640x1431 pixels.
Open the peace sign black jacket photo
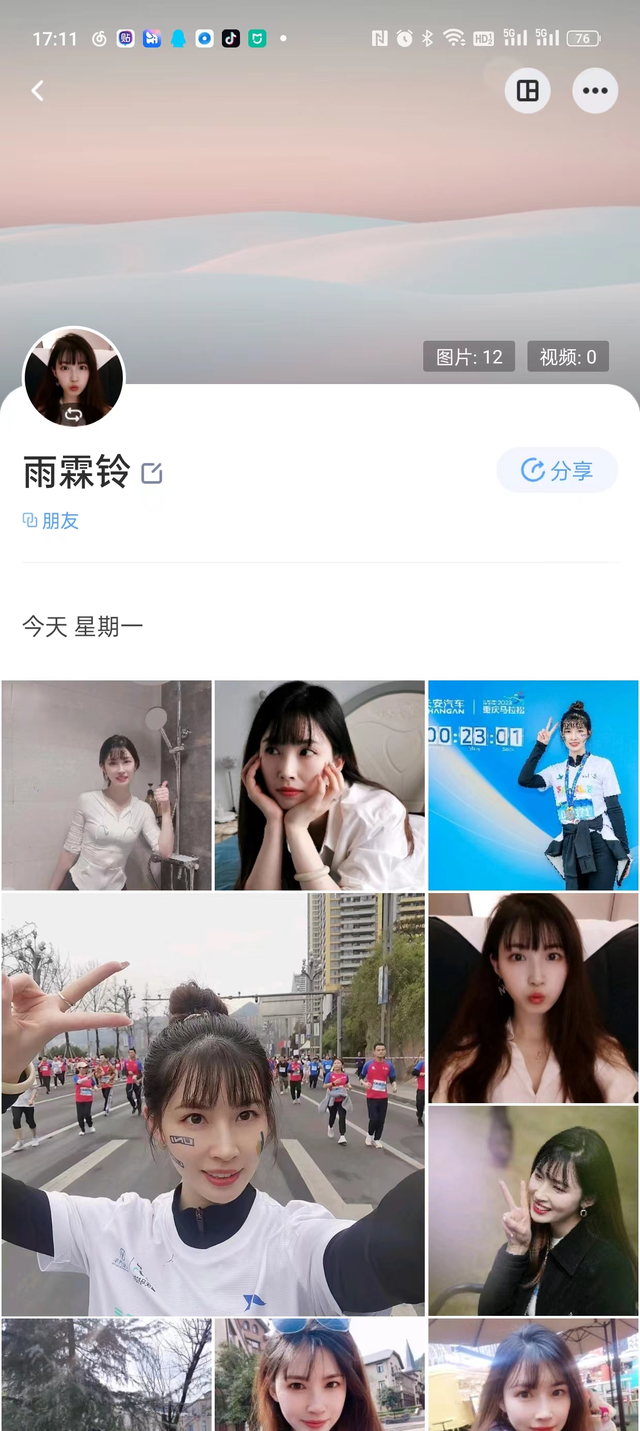[x=533, y=1210]
